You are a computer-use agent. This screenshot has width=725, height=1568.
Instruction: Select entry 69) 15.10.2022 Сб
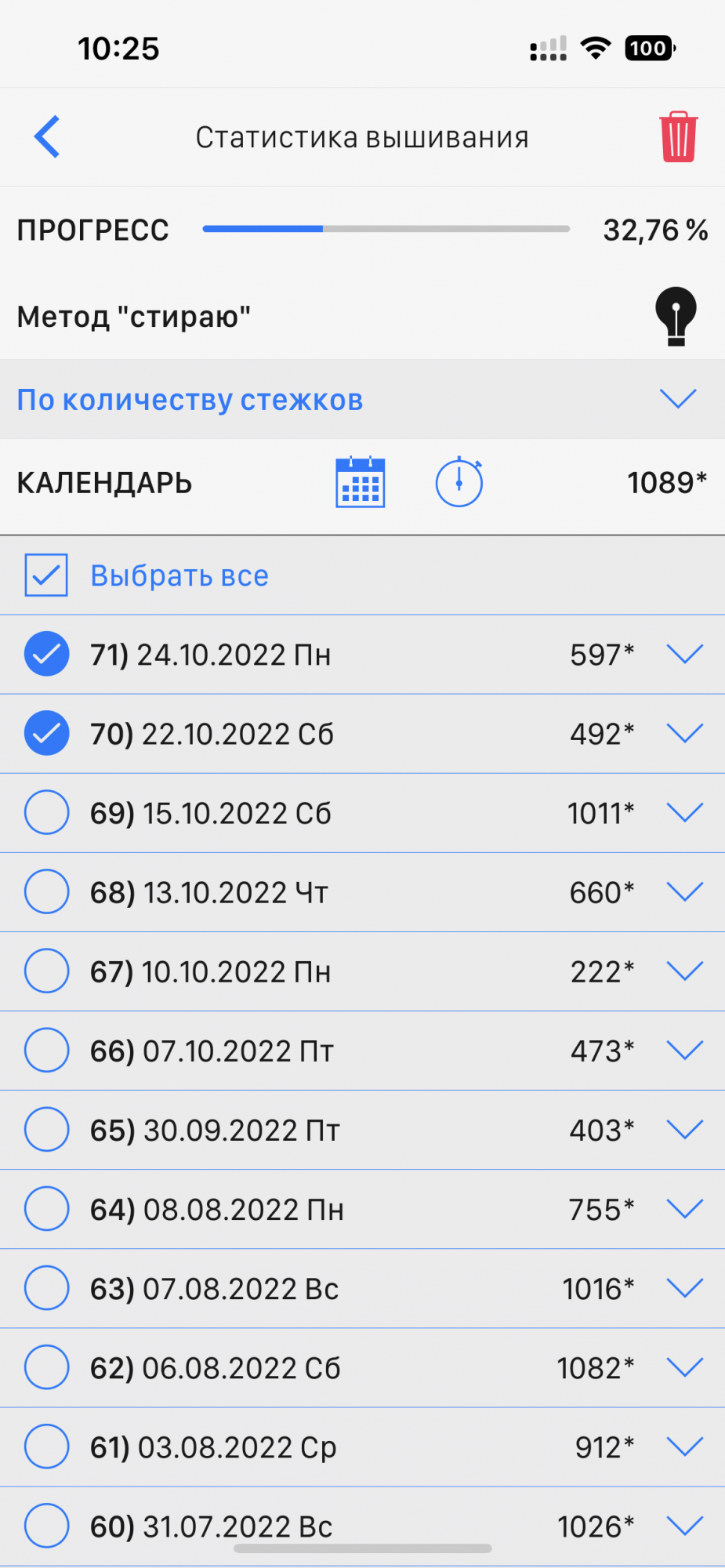47,813
